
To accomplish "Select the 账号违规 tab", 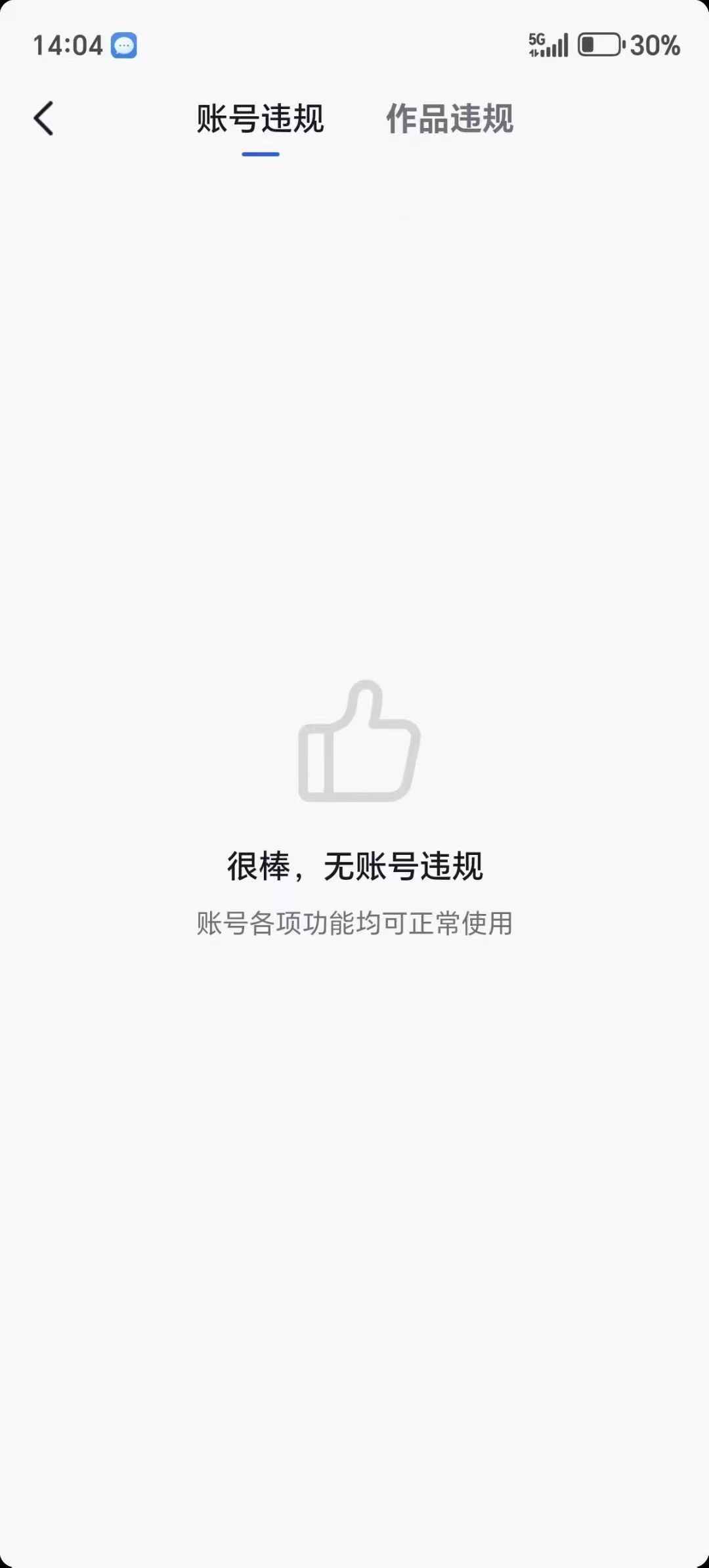I will click(261, 119).
